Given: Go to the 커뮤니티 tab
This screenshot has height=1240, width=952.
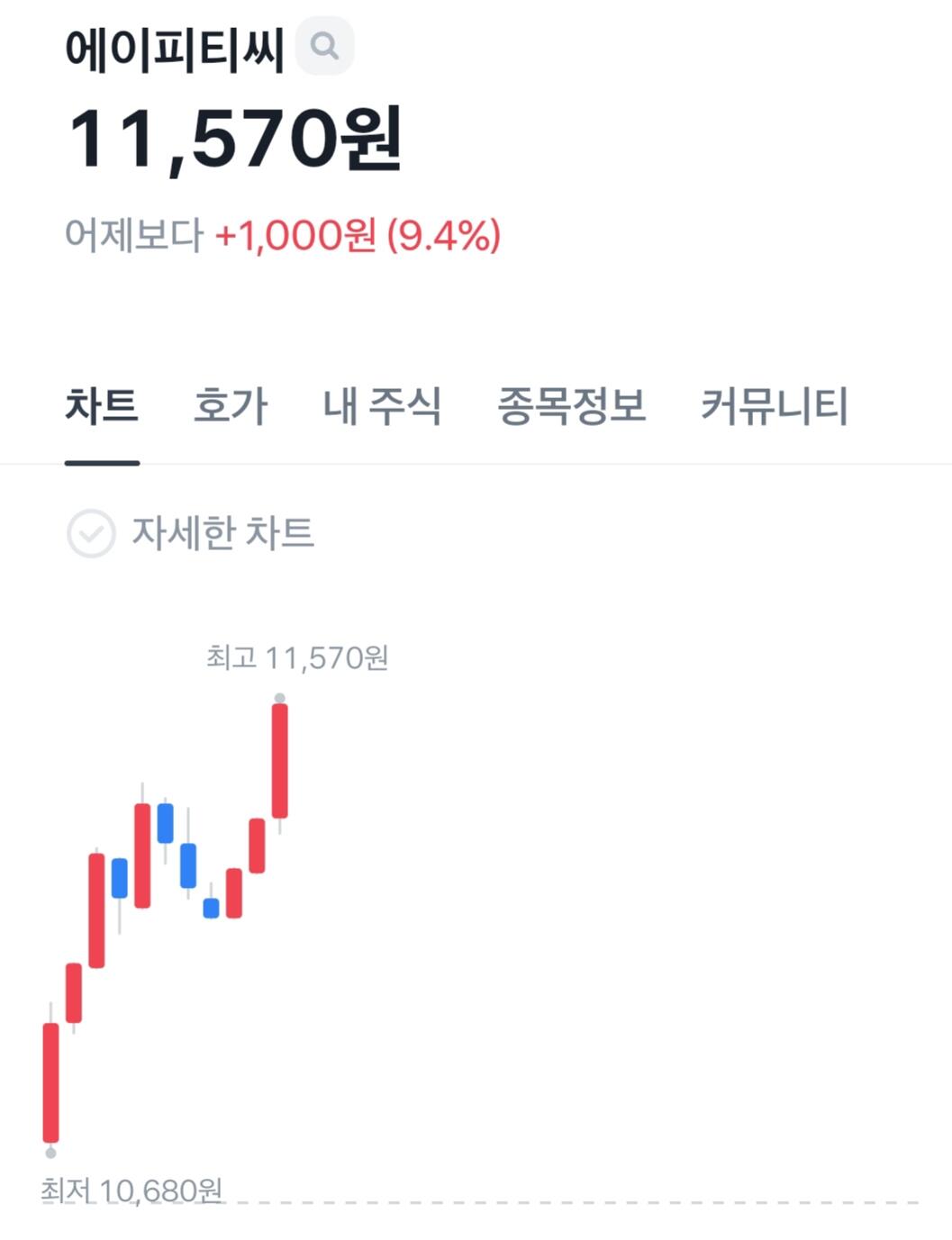Looking at the screenshot, I should [775, 406].
